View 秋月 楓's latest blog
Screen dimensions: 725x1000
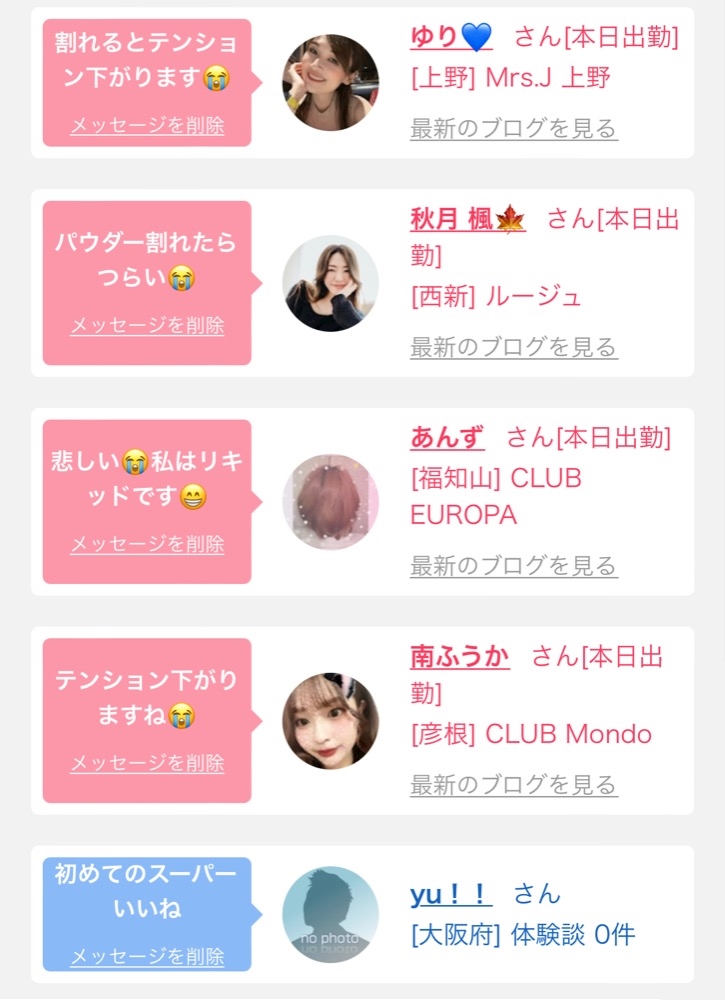[513, 347]
